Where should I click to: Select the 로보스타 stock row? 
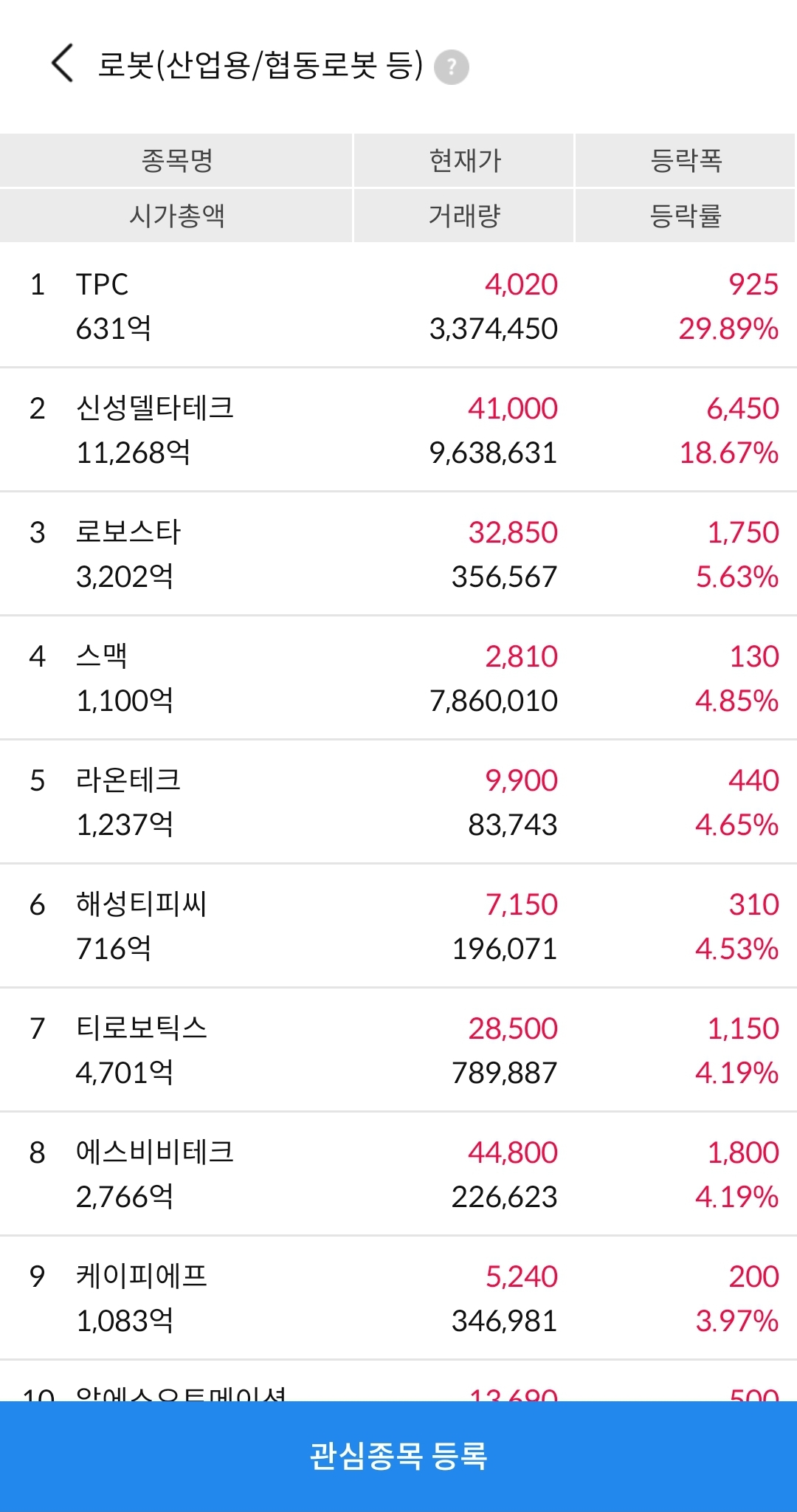398,554
